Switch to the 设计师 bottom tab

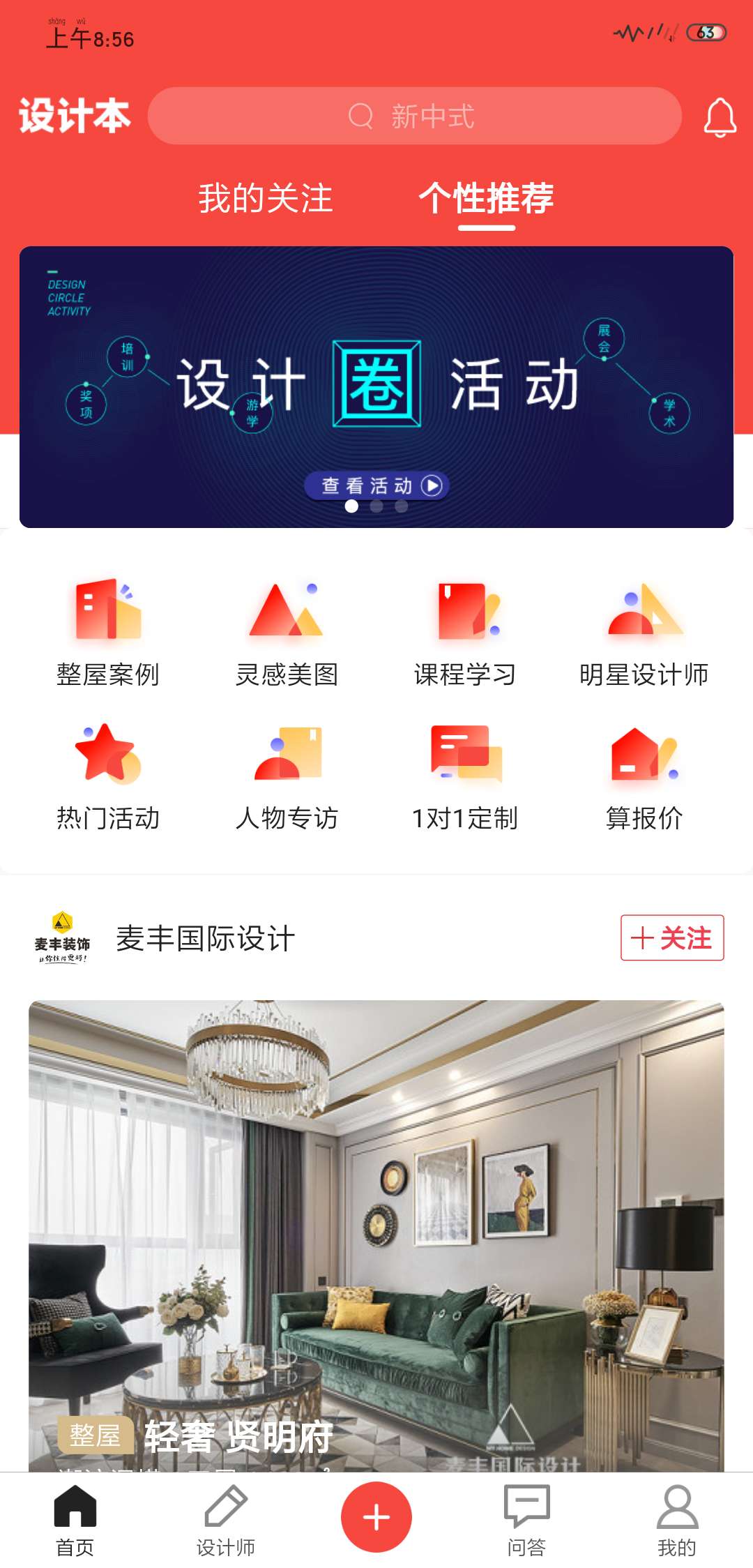tap(225, 1519)
